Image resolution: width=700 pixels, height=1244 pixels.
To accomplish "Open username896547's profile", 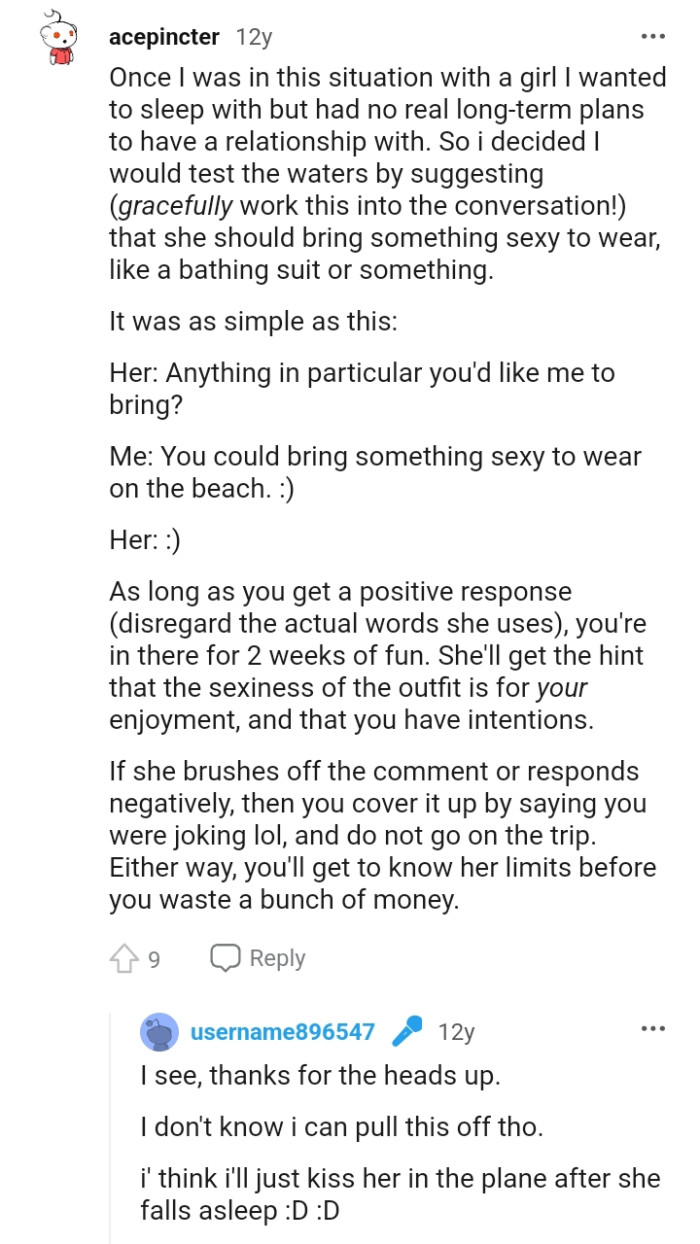I will click(283, 1032).
